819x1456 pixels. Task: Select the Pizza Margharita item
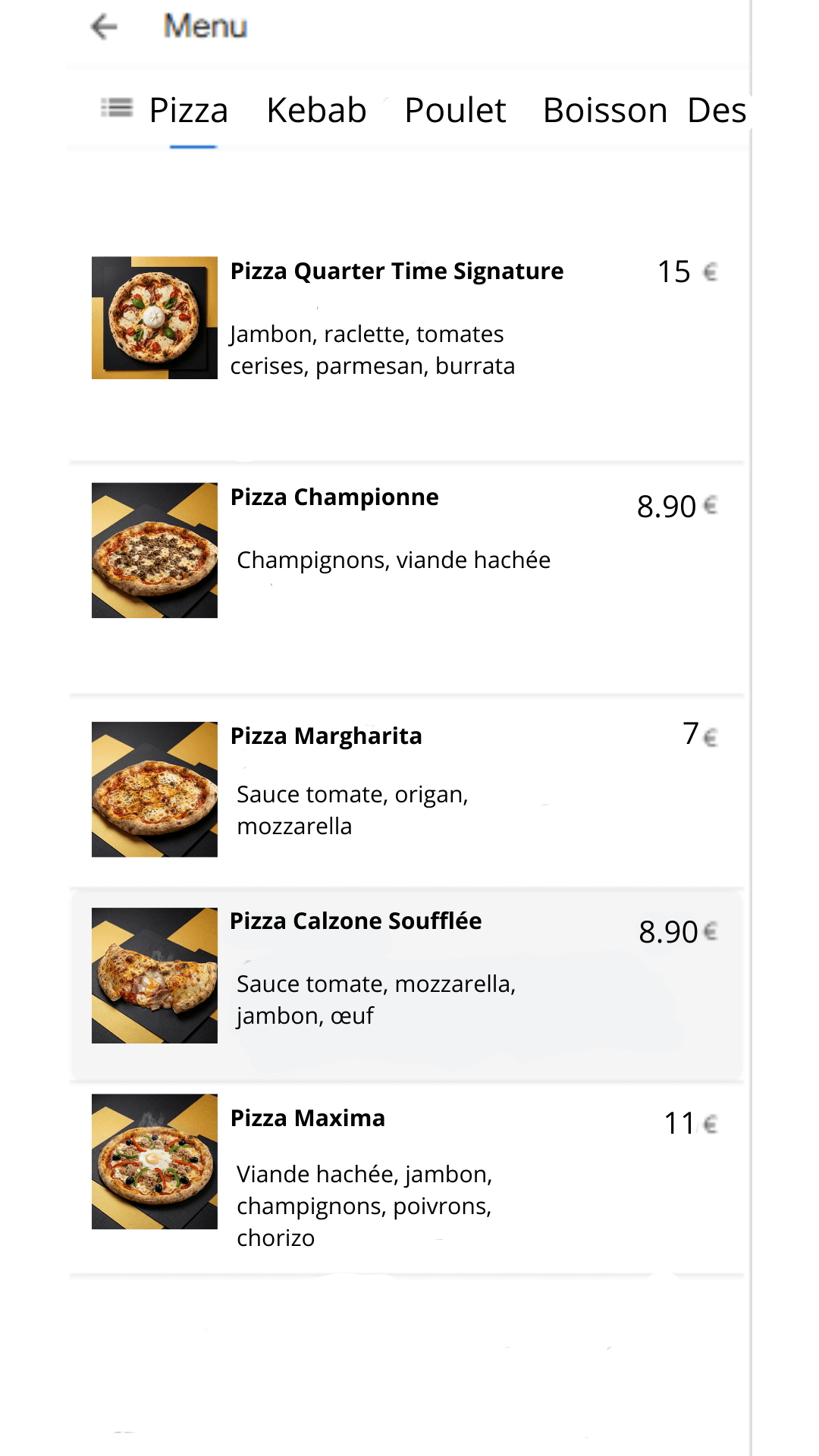point(325,735)
